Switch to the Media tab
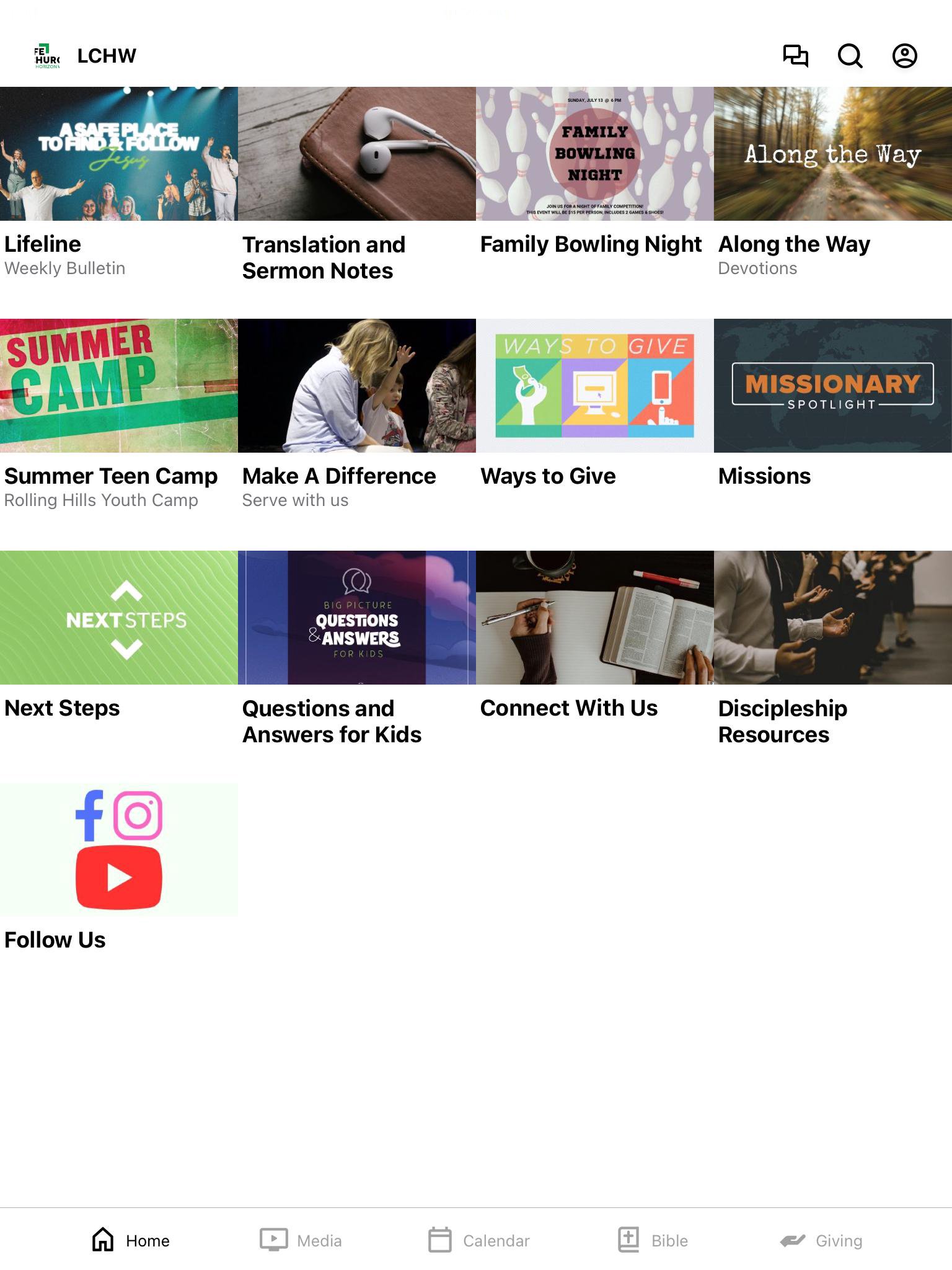This screenshot has width=952, height=1270. coord(301,1240)
